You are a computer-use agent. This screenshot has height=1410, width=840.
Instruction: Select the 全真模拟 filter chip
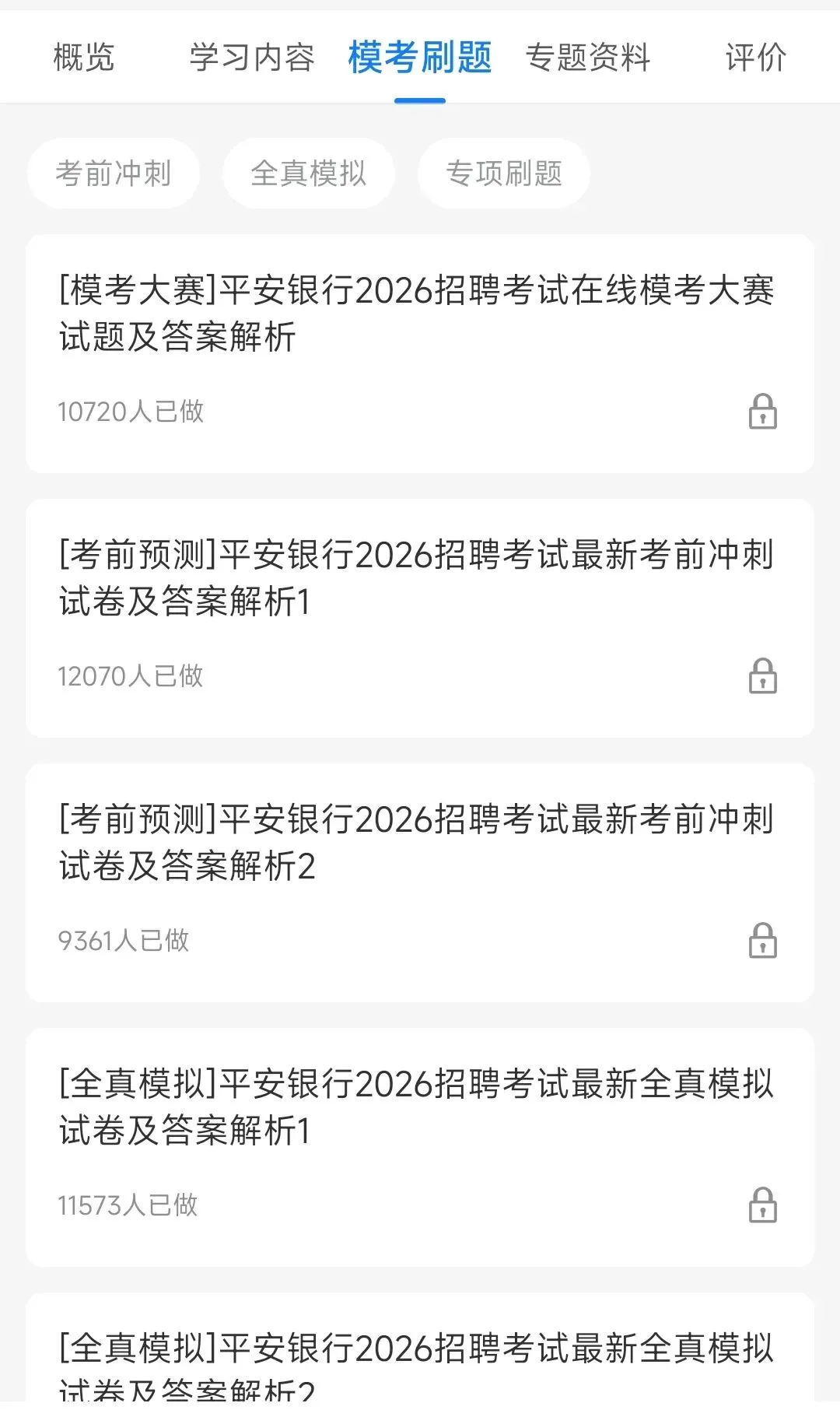[309, 174]
